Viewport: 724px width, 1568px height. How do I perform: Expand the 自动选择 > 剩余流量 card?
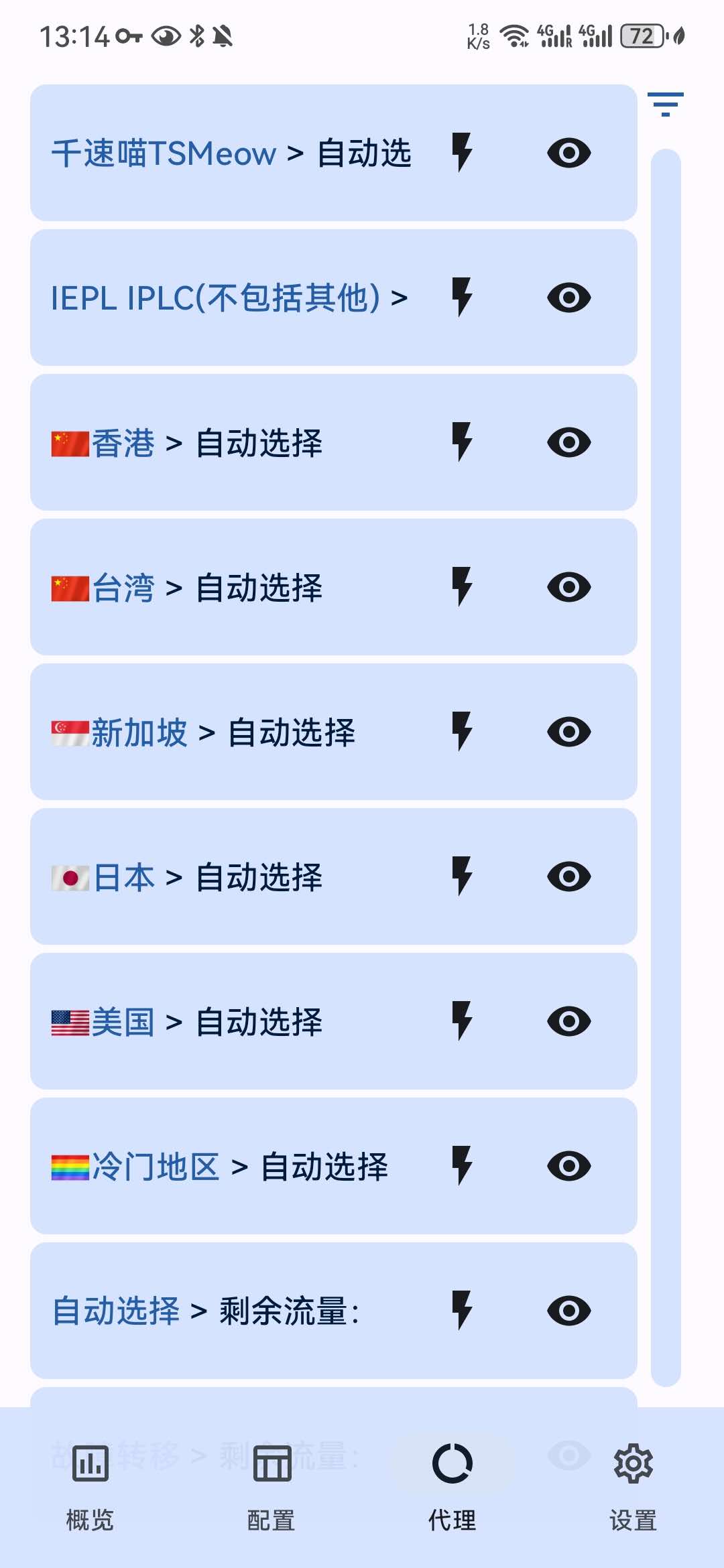333,1311
